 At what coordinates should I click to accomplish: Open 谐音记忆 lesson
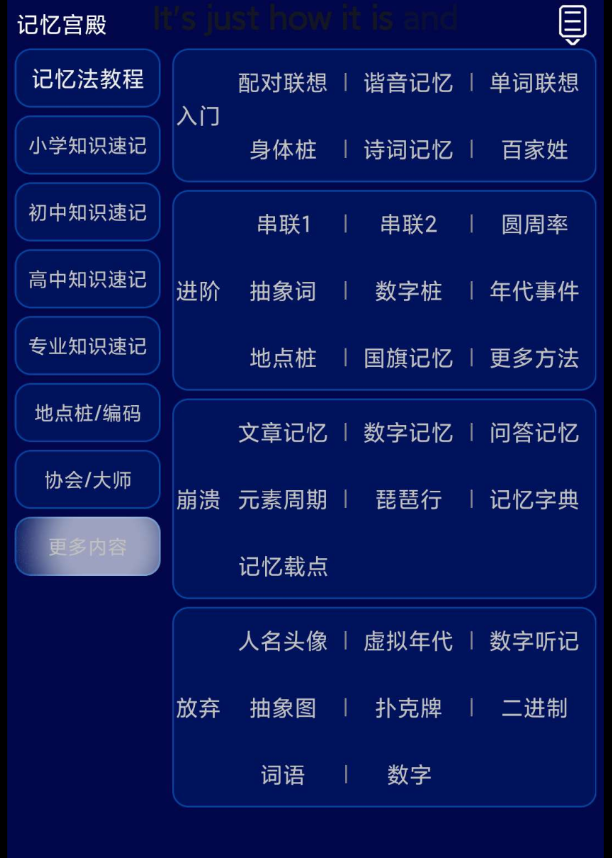(408, 83)
